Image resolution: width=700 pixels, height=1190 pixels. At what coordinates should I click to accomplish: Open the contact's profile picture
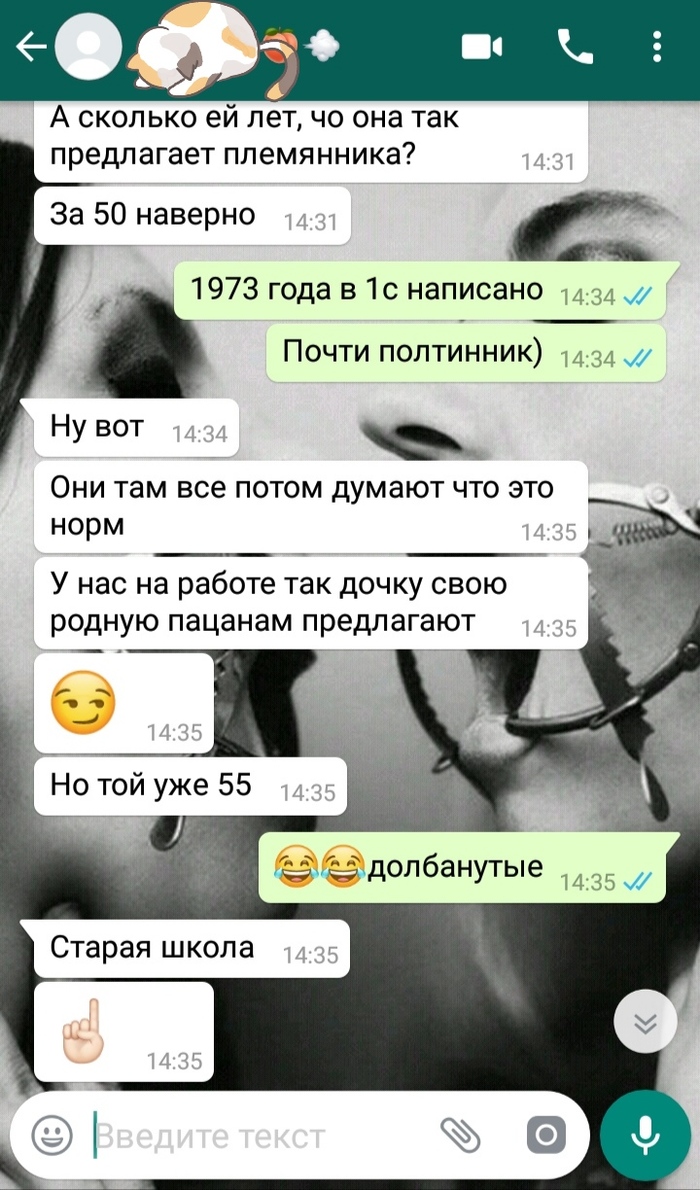(88, 48)
